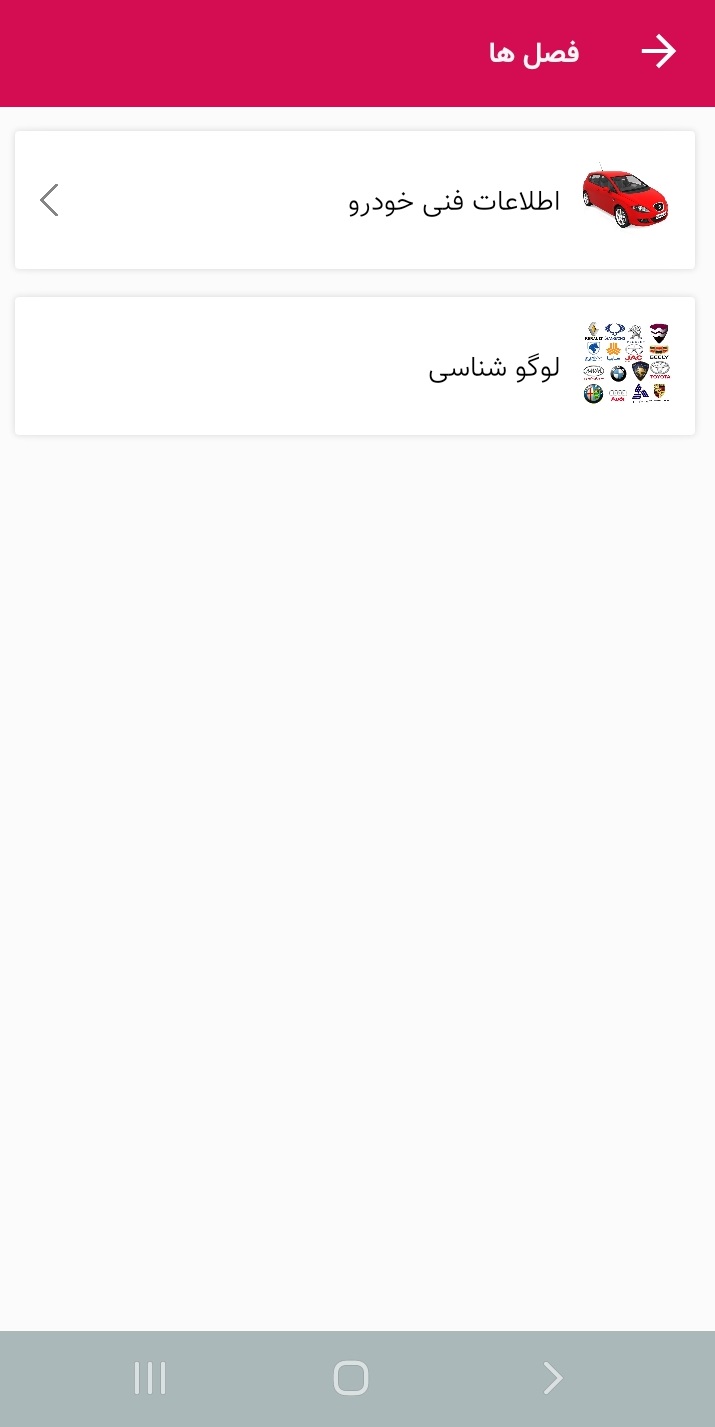Tap the system navigation back button
This screenshot has height=1427, width=715.
pos(552,1378)
